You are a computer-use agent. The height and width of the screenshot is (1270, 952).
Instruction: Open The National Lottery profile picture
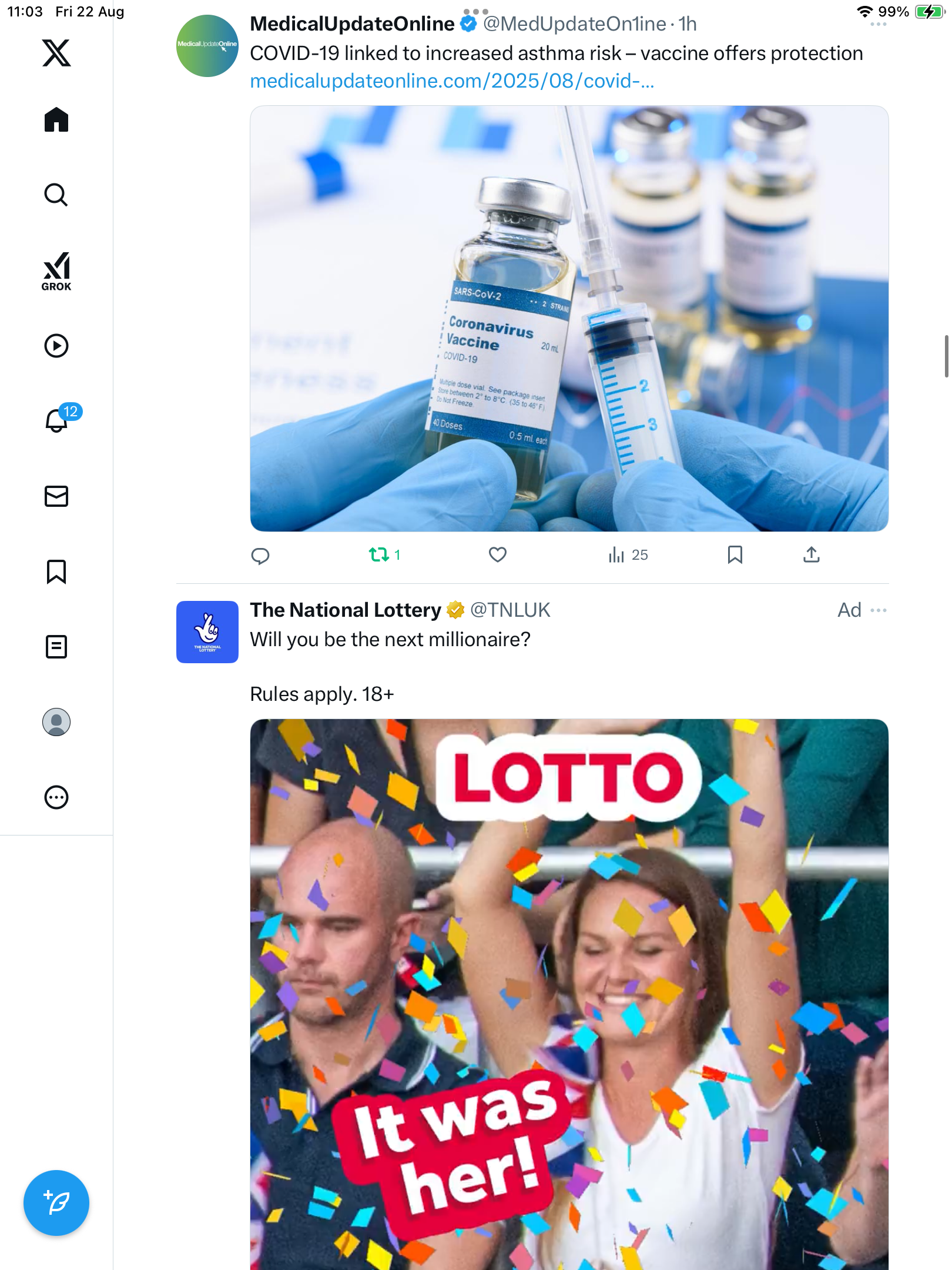(x=207, y=632)
